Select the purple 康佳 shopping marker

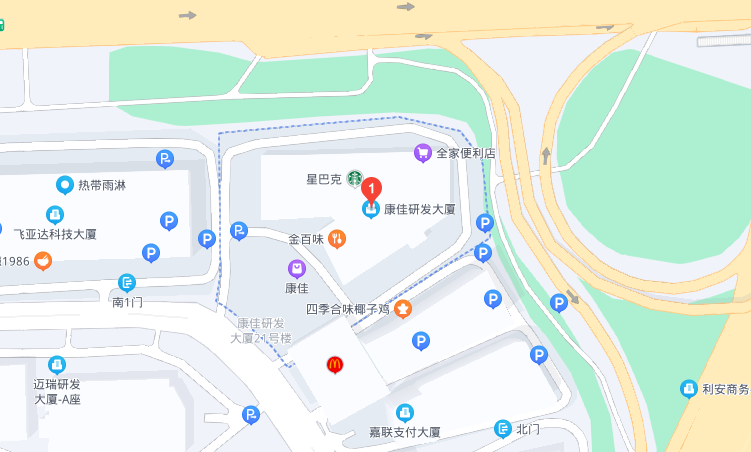coord(296,268)
